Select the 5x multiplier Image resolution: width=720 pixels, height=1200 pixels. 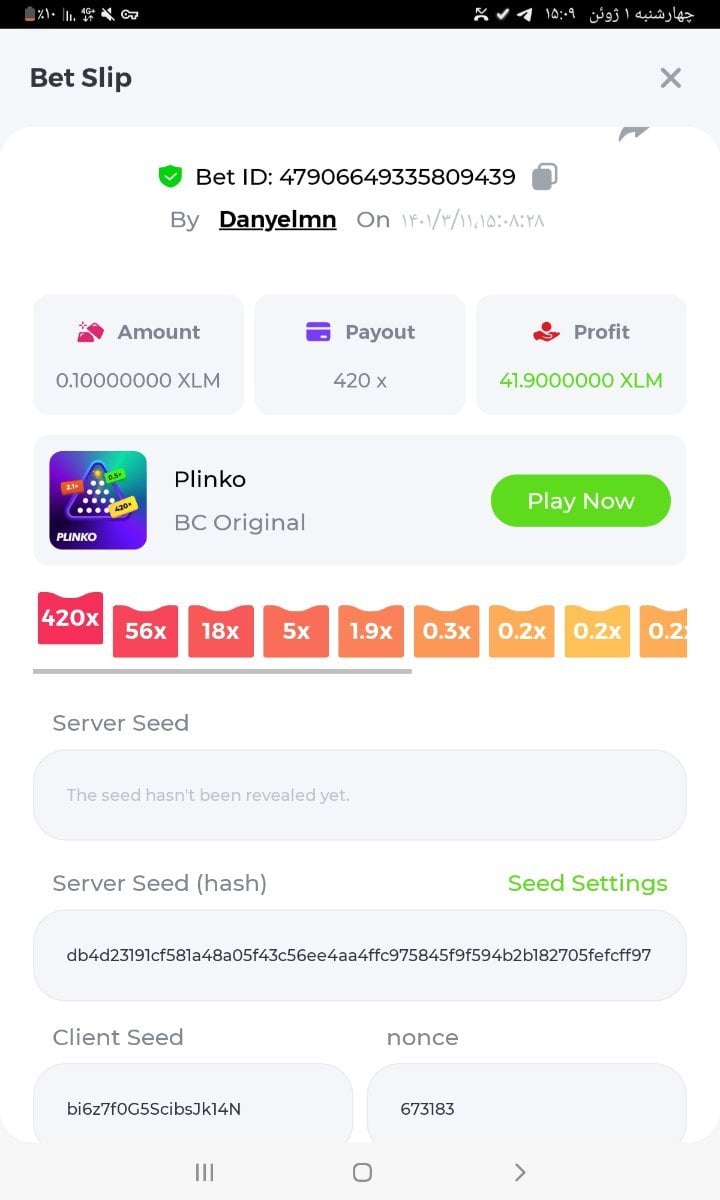point(296,631)
